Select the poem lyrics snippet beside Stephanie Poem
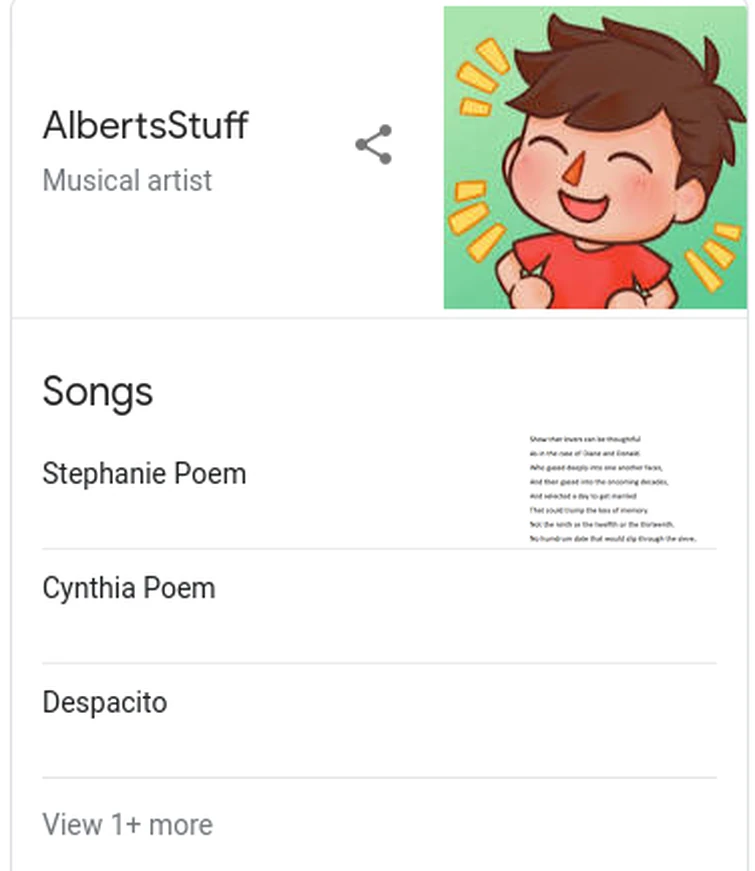 coord(615,487)
